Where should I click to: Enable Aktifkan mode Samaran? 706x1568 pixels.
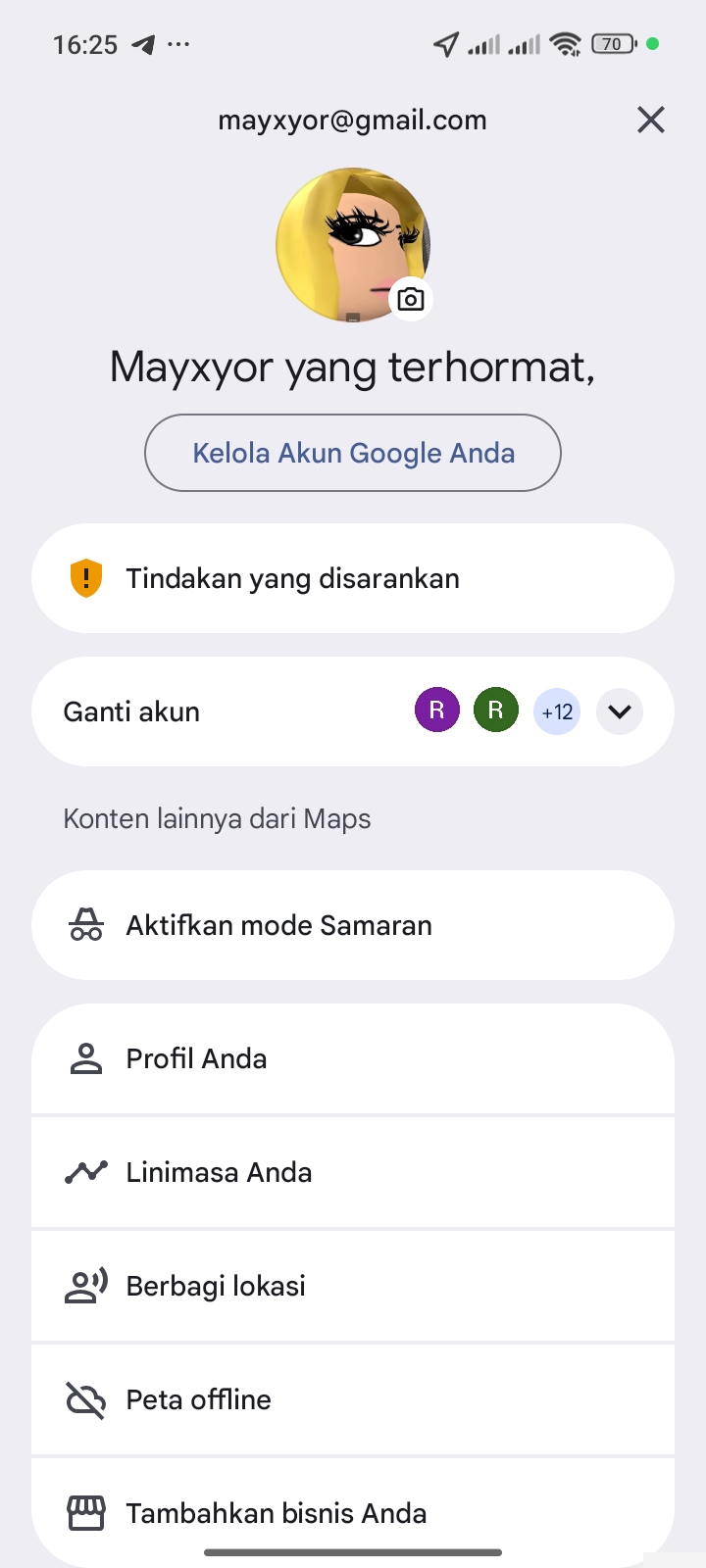coord(353,925)
